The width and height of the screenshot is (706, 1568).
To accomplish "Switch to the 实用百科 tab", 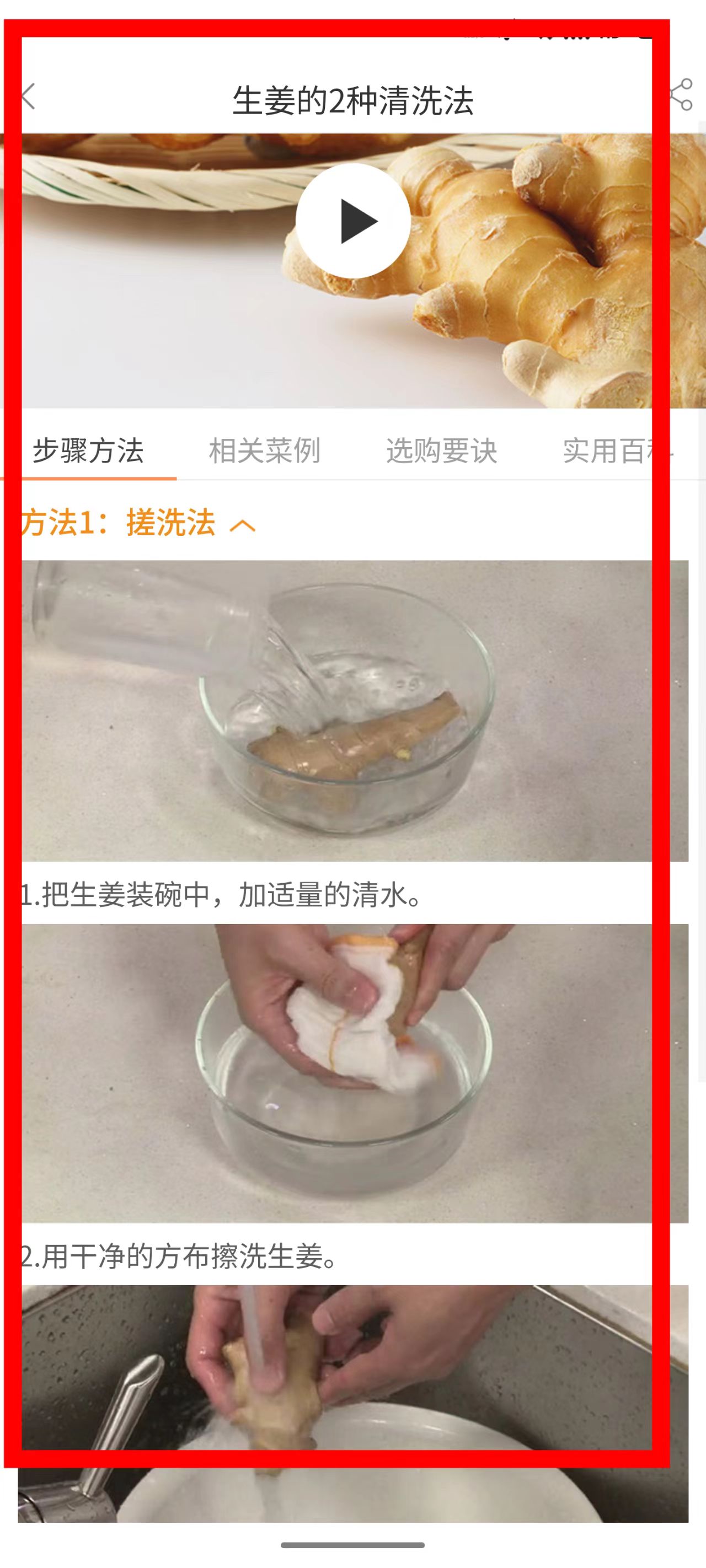I will click(618, 451).
